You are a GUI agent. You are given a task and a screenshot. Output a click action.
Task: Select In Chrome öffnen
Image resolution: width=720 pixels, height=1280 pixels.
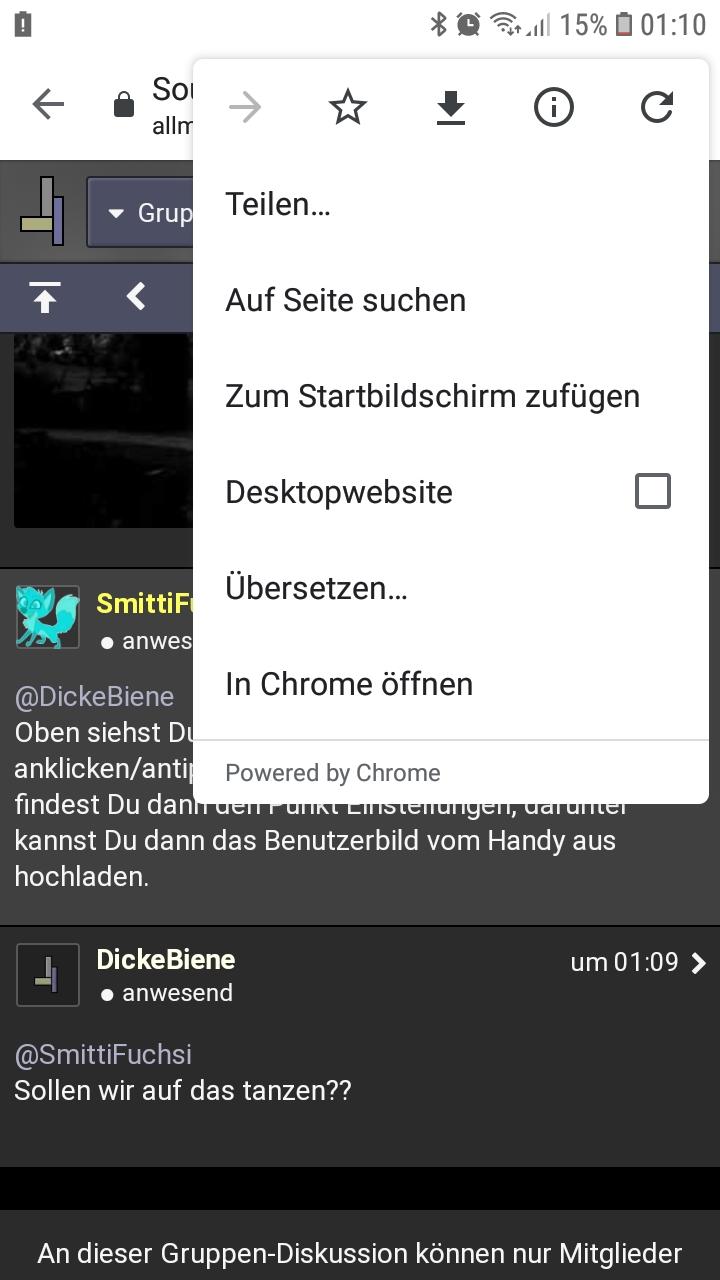coord(349,684)
